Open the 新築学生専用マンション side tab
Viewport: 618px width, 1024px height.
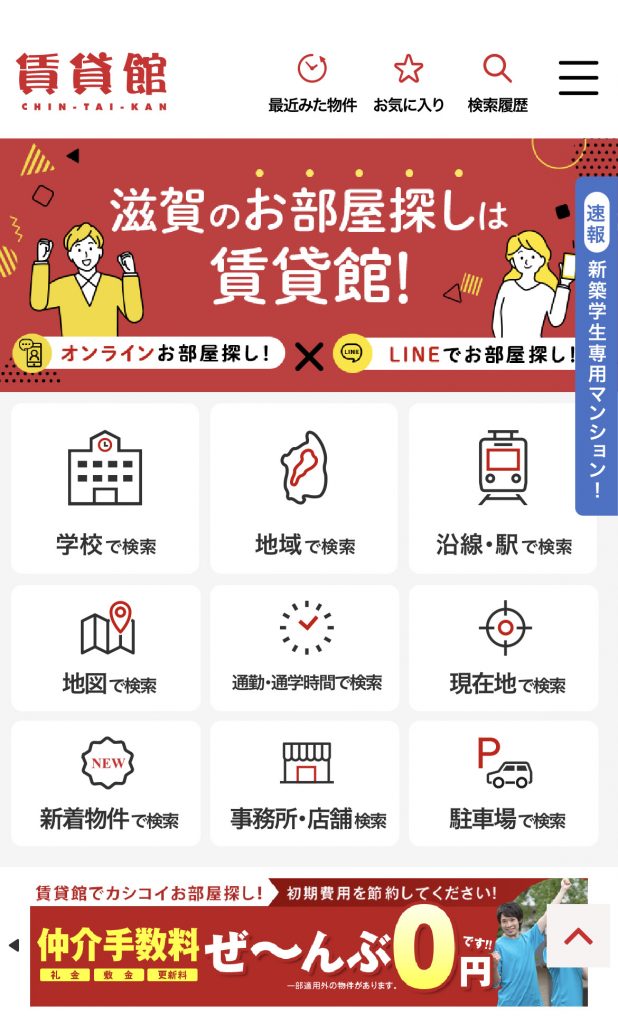click(x=596, y=345)
